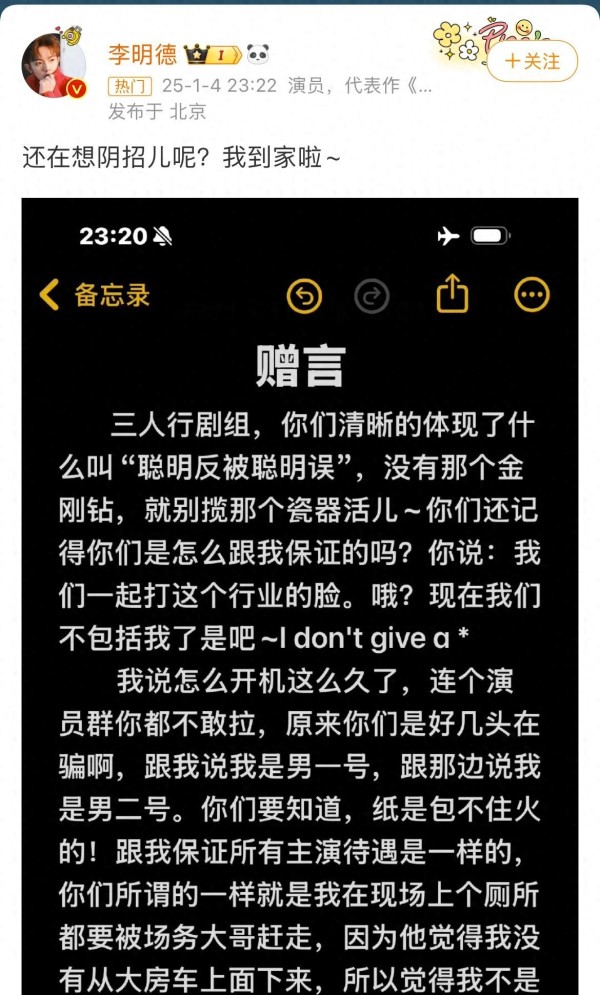The width and height of the screenshot is (600, 995).
Task: Open the attached Notes screenshot image
Action: pos(300,596)
